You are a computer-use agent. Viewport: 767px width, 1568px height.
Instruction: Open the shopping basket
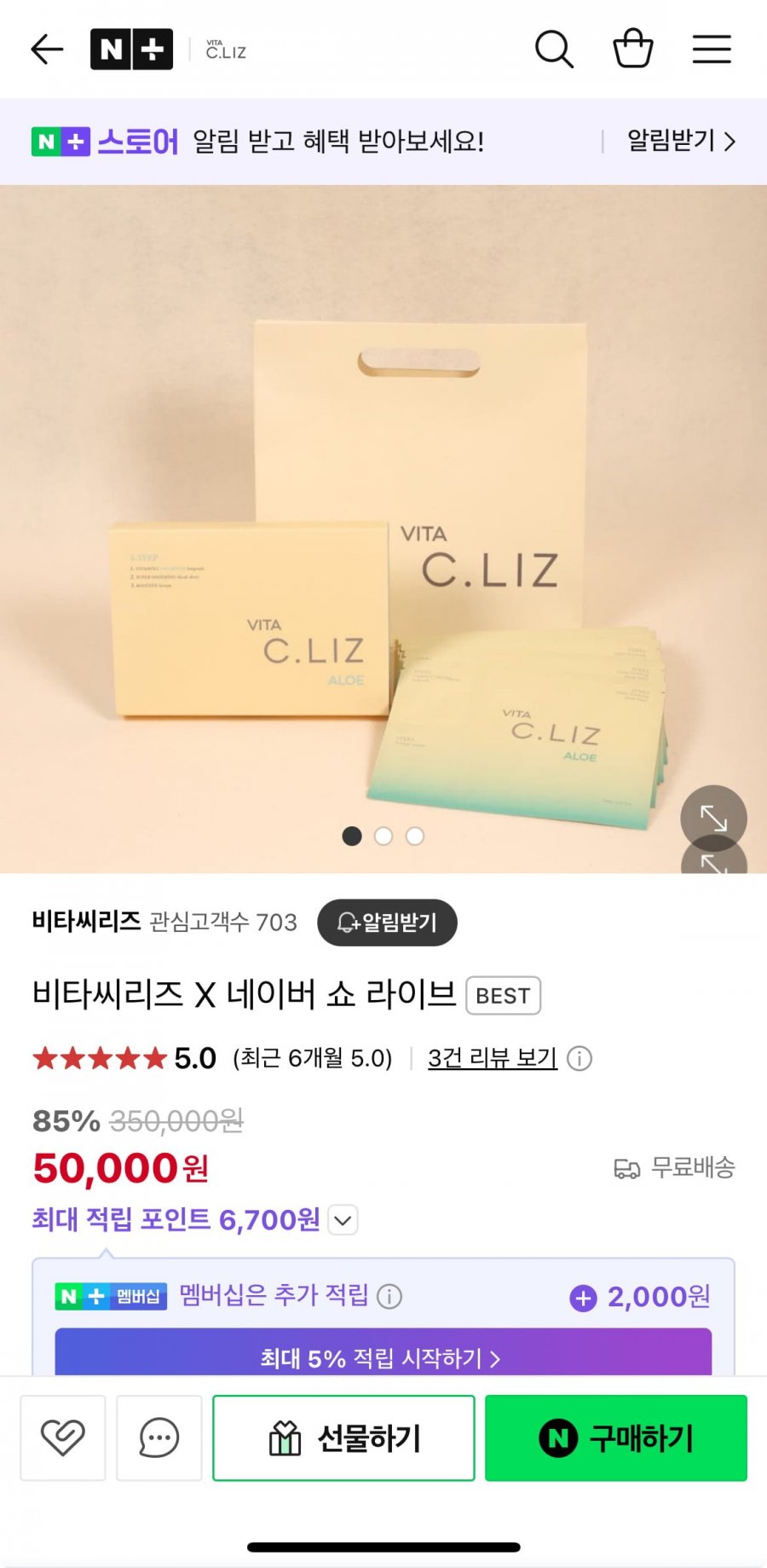point(633,49)
